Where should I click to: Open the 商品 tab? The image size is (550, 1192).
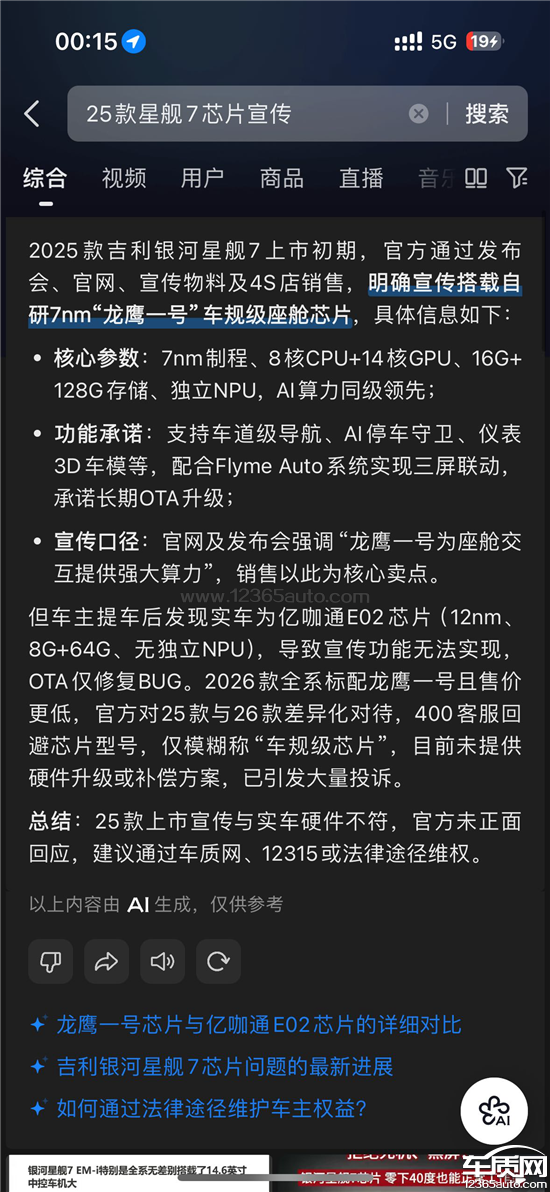click(x=281, y=178)
